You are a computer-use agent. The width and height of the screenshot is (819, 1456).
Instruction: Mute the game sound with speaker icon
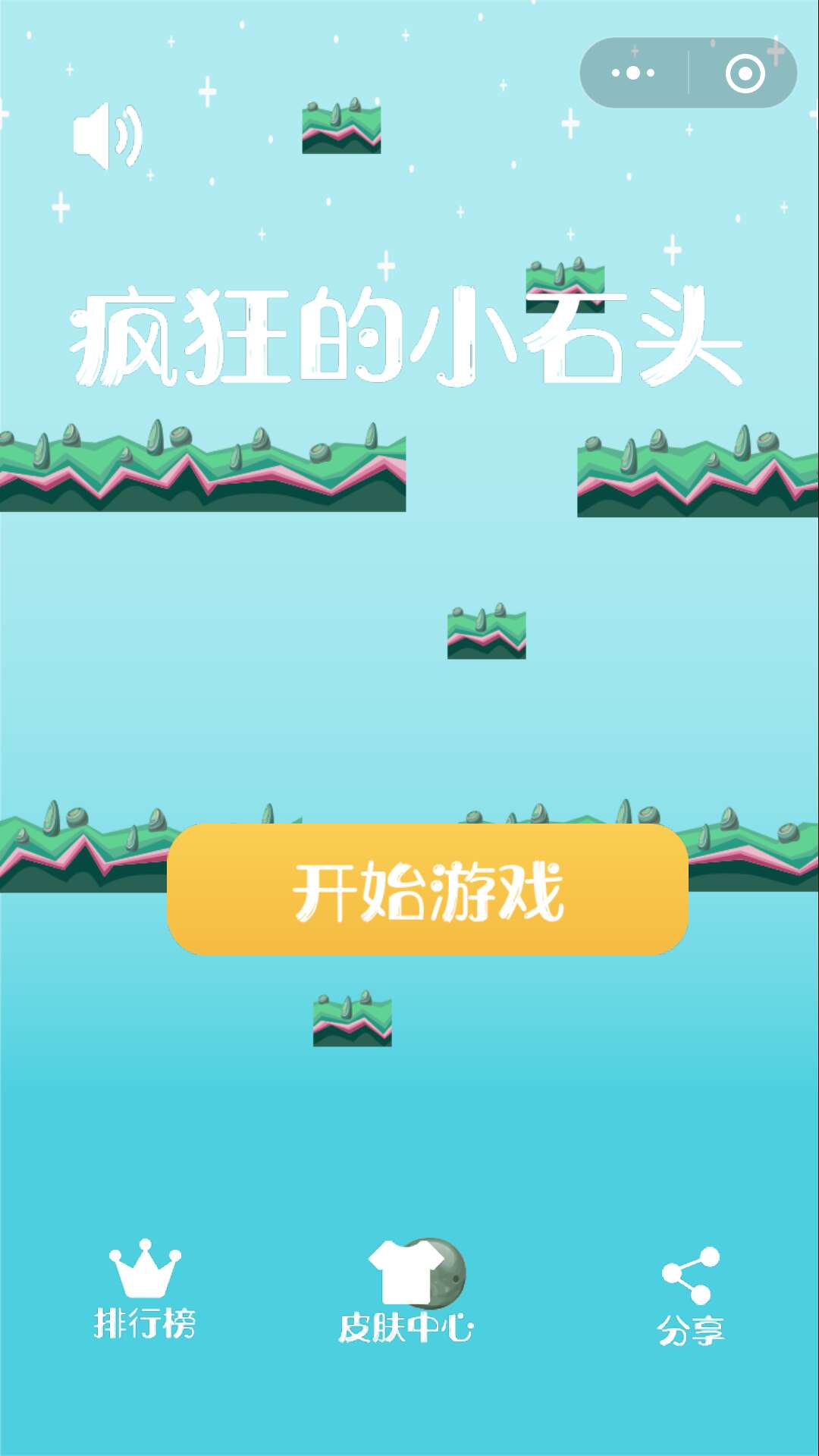(x=107, y=136)
